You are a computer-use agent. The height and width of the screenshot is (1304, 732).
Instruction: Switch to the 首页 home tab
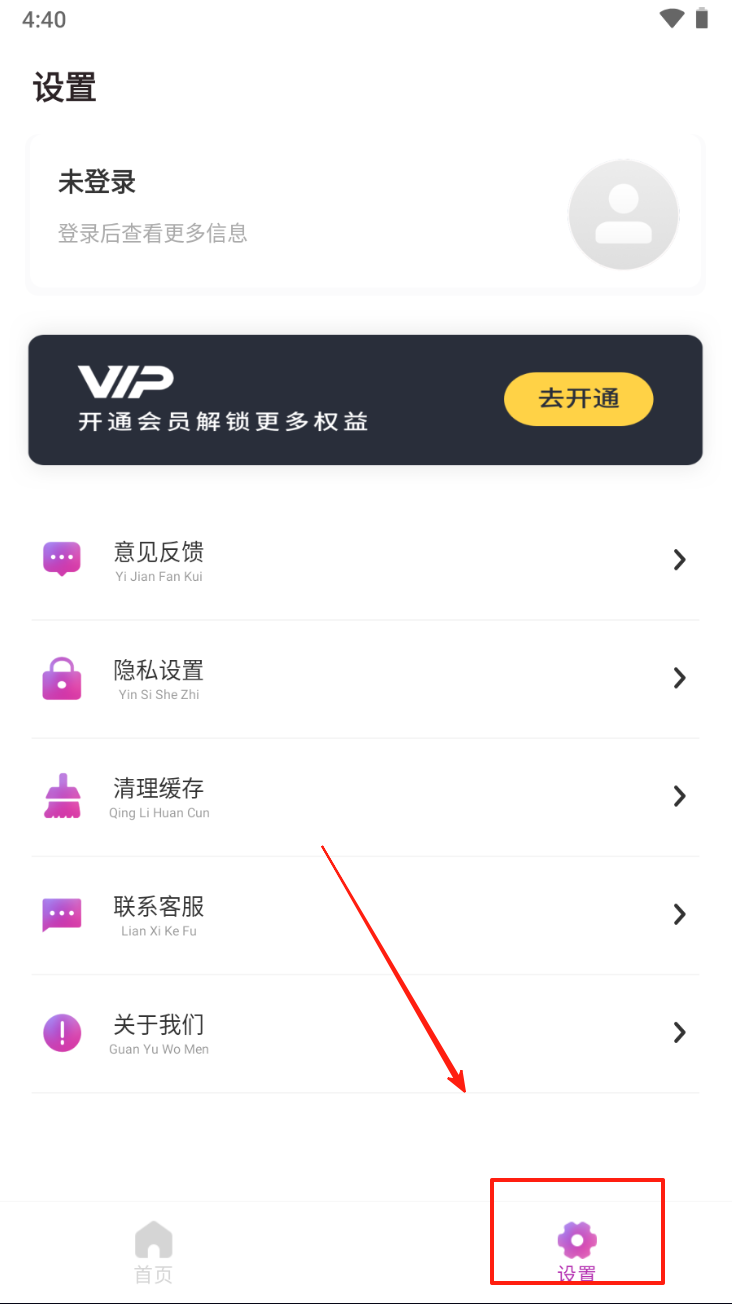coord(154,1251)
